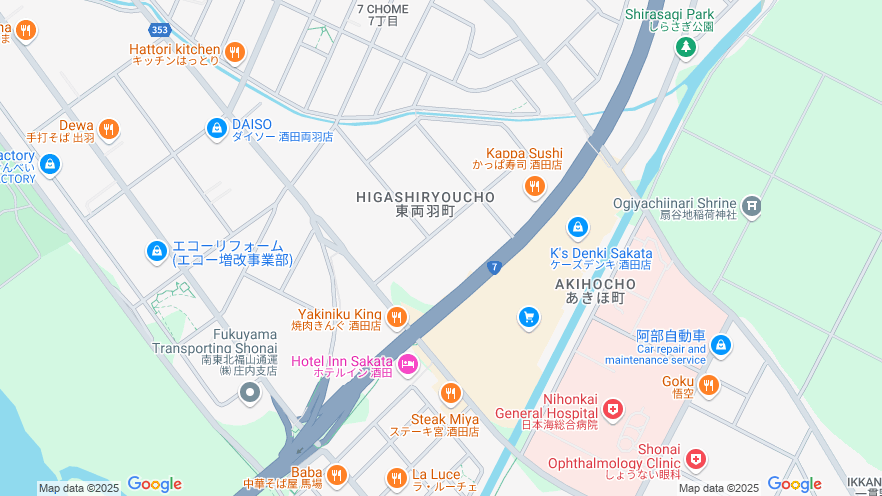
Task: Open the Steak Miya restaurant pin
Action: tap(451, 393)
